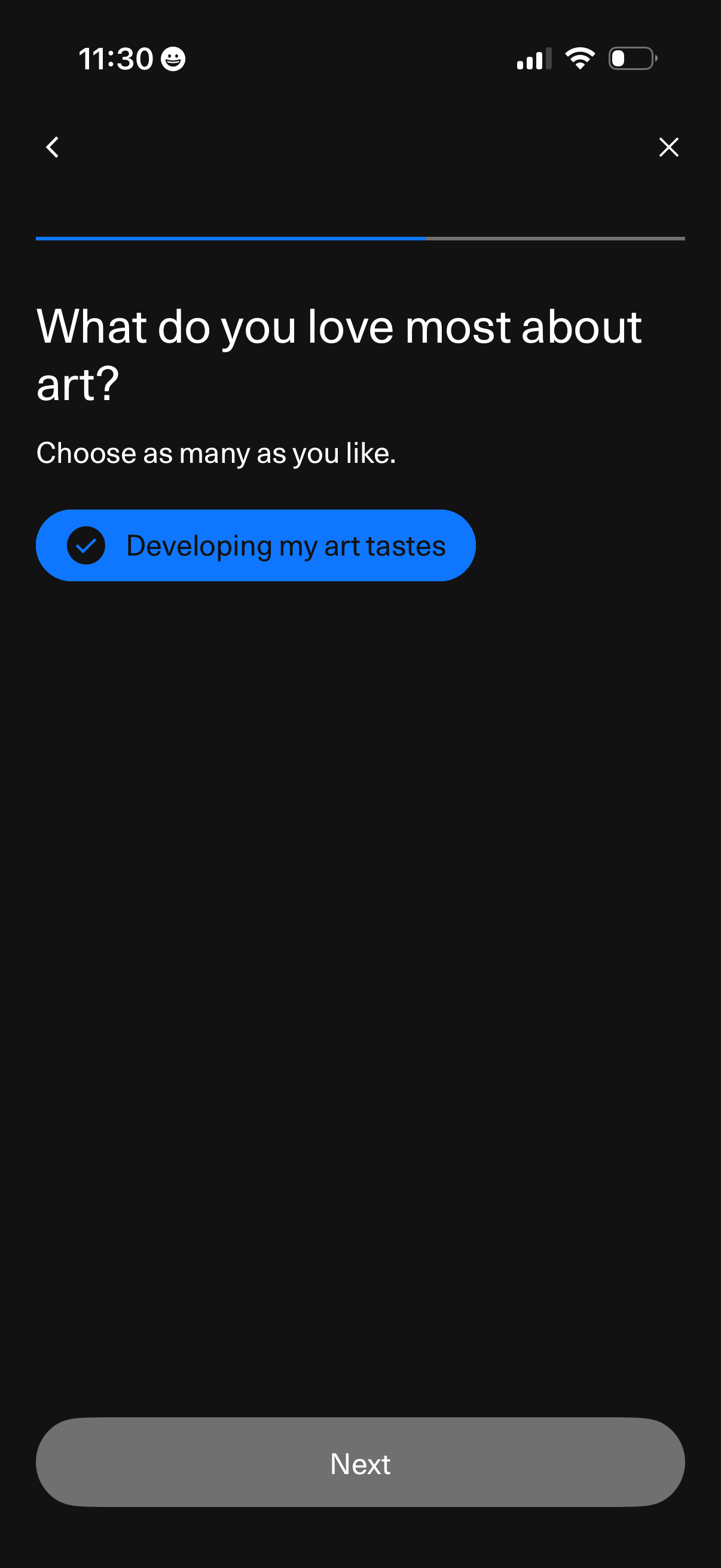Tap the survey question heading
The width and height of the screenshot is (721, 1568).
(x=340, y=353)
